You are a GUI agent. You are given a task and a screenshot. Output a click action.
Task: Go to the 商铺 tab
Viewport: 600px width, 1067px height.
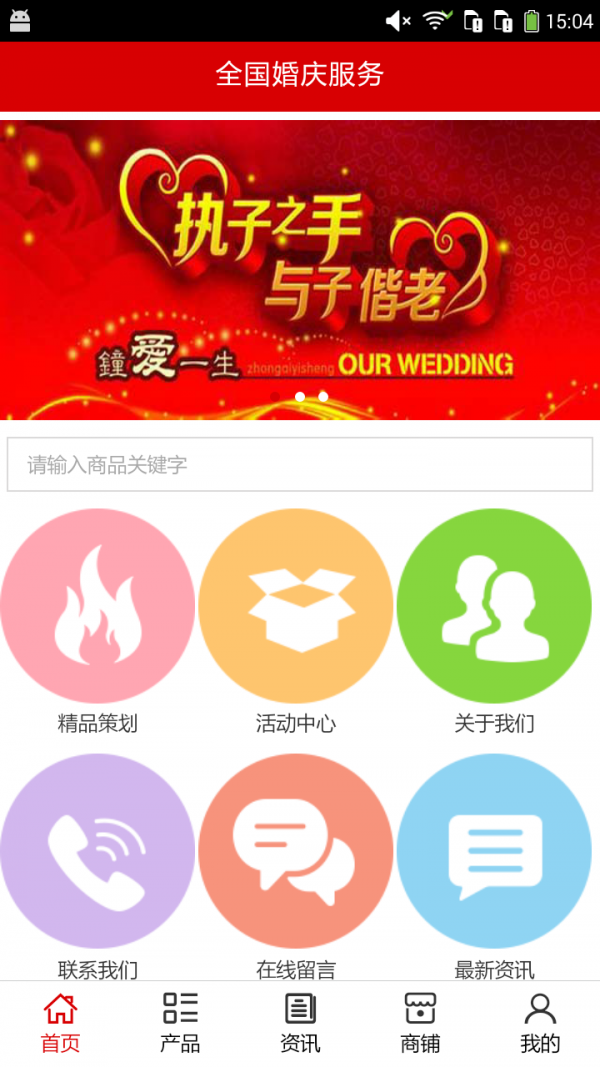pyautogui.click(x=420, y=1023)
